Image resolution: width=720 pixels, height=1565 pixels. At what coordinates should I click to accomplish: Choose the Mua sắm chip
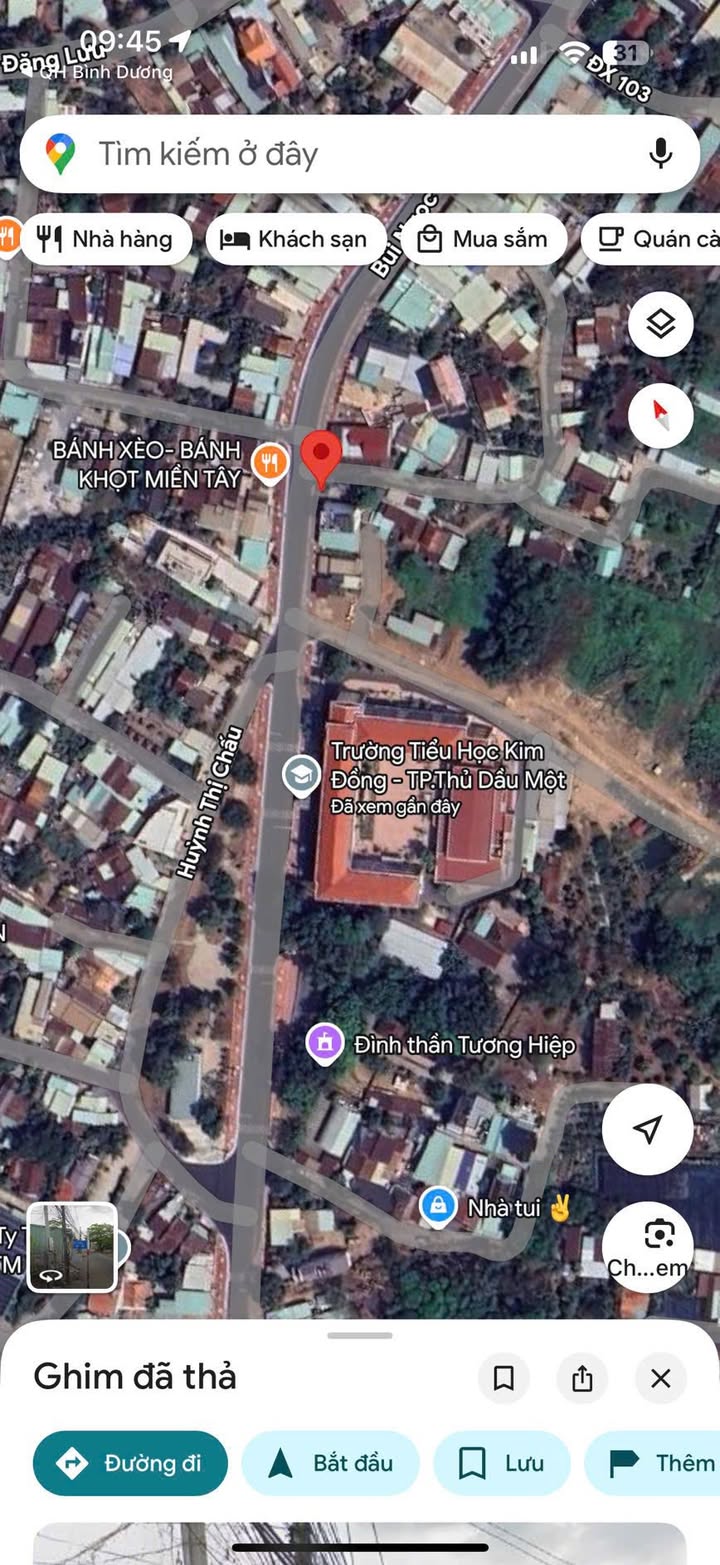click(483, 239)
